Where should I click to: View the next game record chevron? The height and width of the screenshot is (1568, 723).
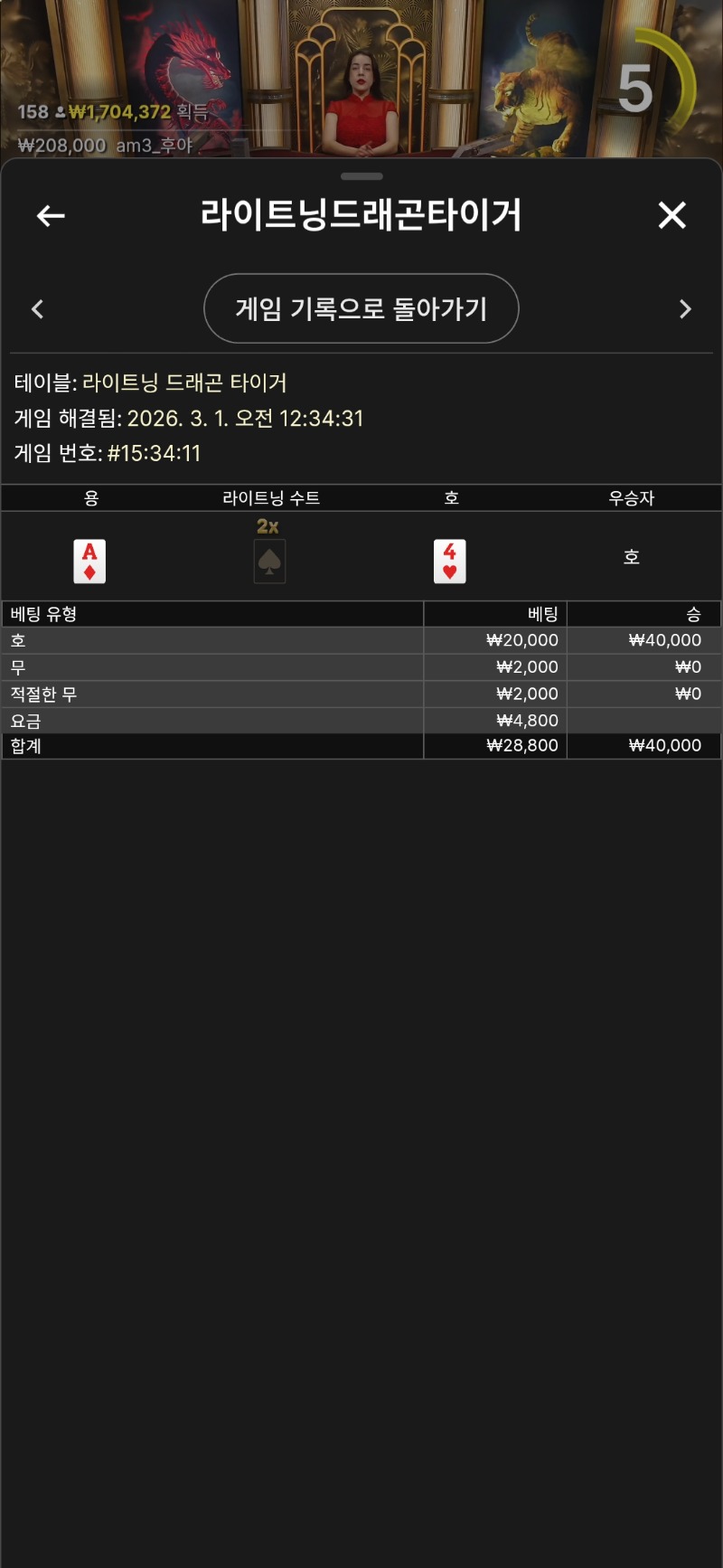[x=685, y=309]
